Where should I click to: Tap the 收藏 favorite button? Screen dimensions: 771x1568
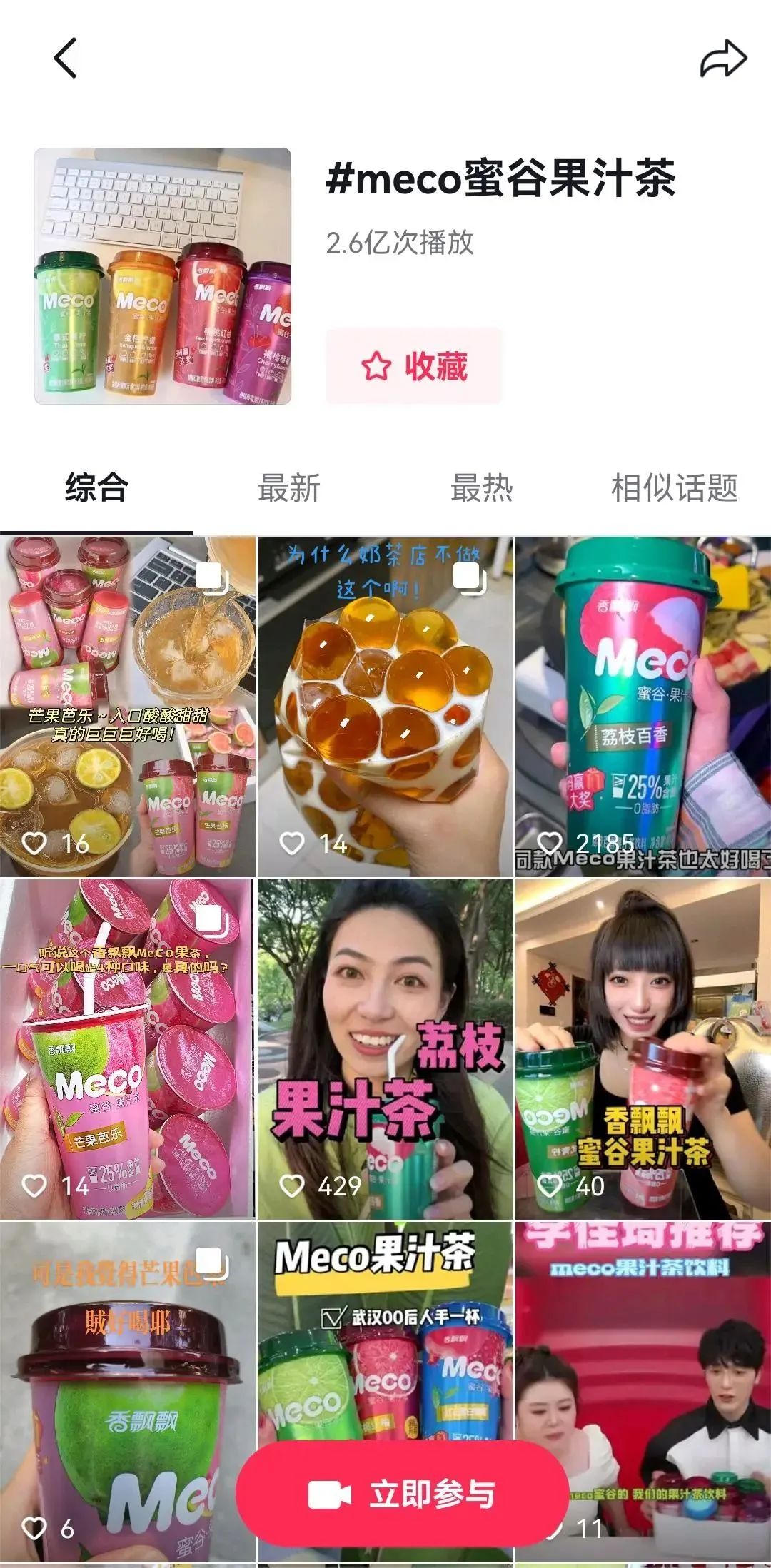click(x=414, y=366)
